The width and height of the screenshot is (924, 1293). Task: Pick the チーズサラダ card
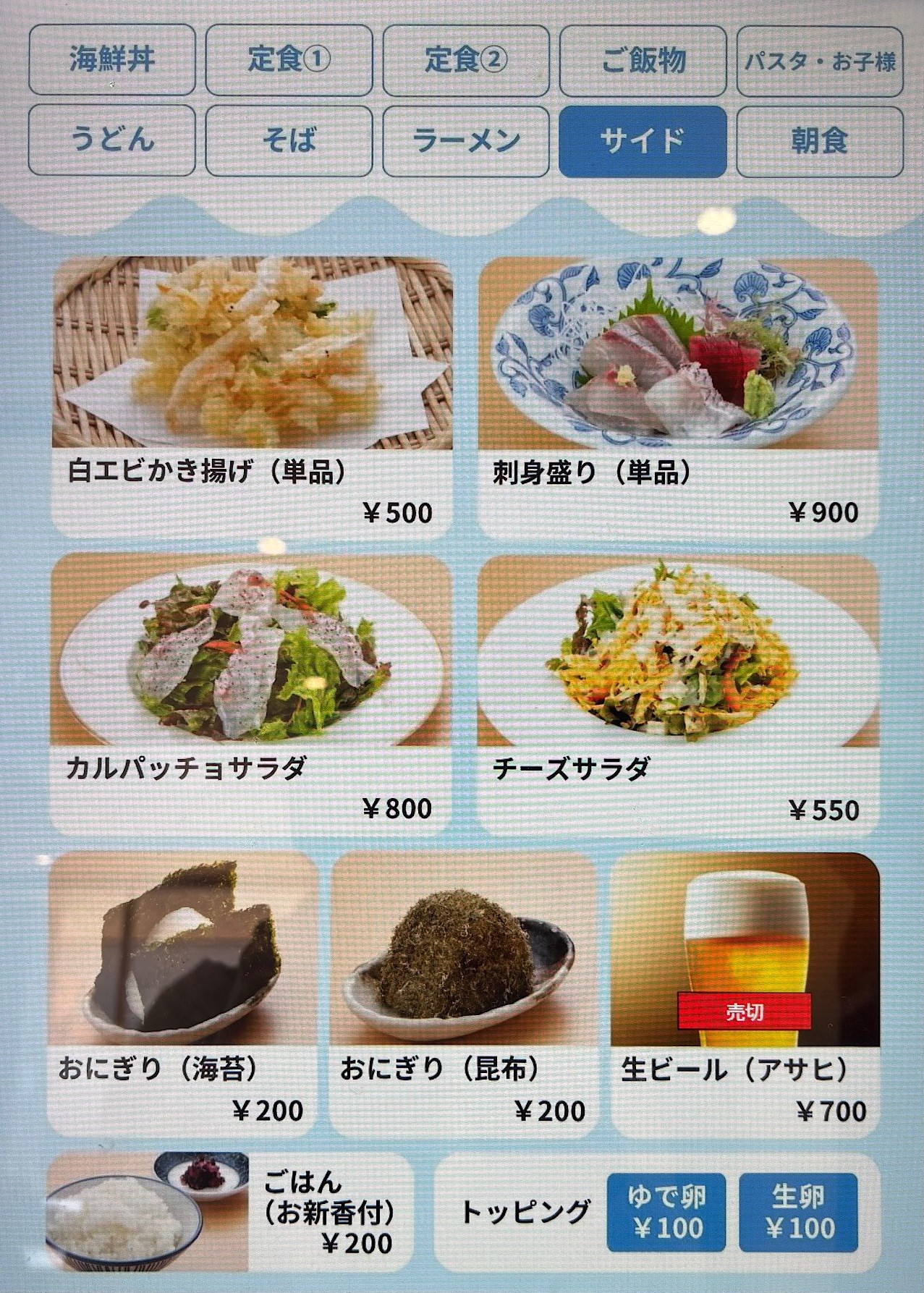(x=678, y=692)
